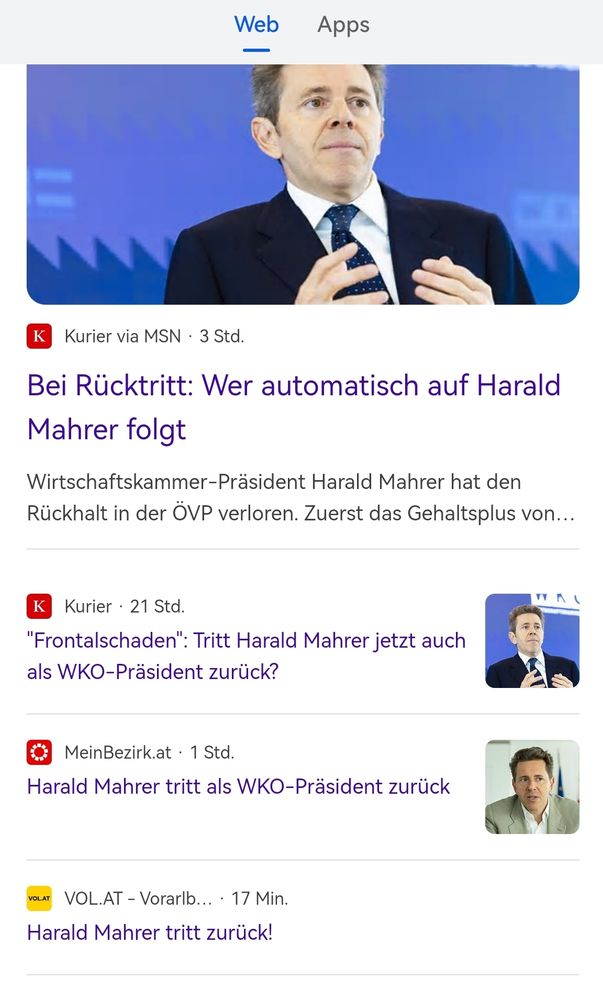
Task: Open "Bei Rücktritt: Wer automatisch" headline
Action: coord(294,407)
